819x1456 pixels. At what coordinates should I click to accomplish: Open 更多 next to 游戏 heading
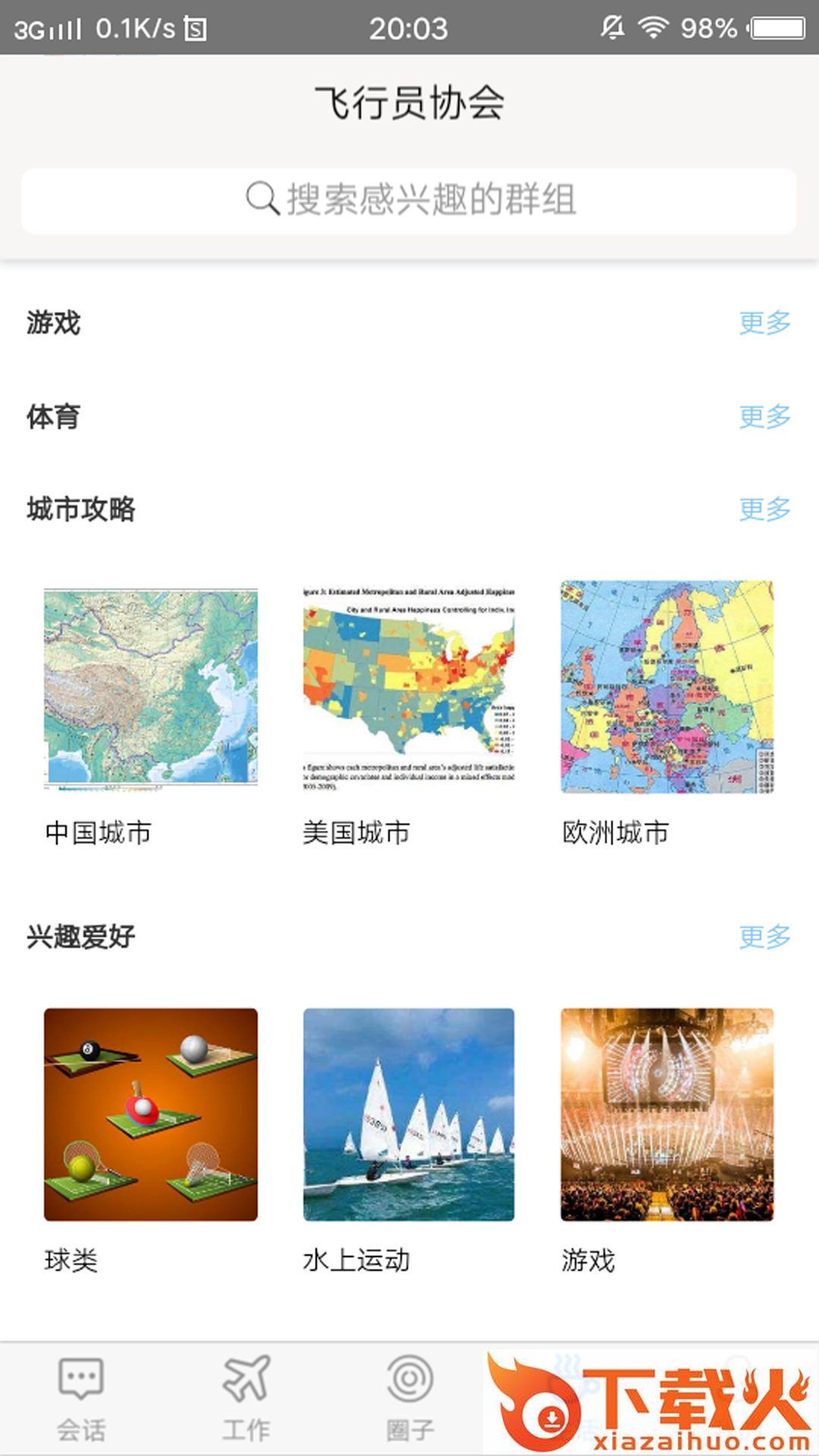[764, 323]
